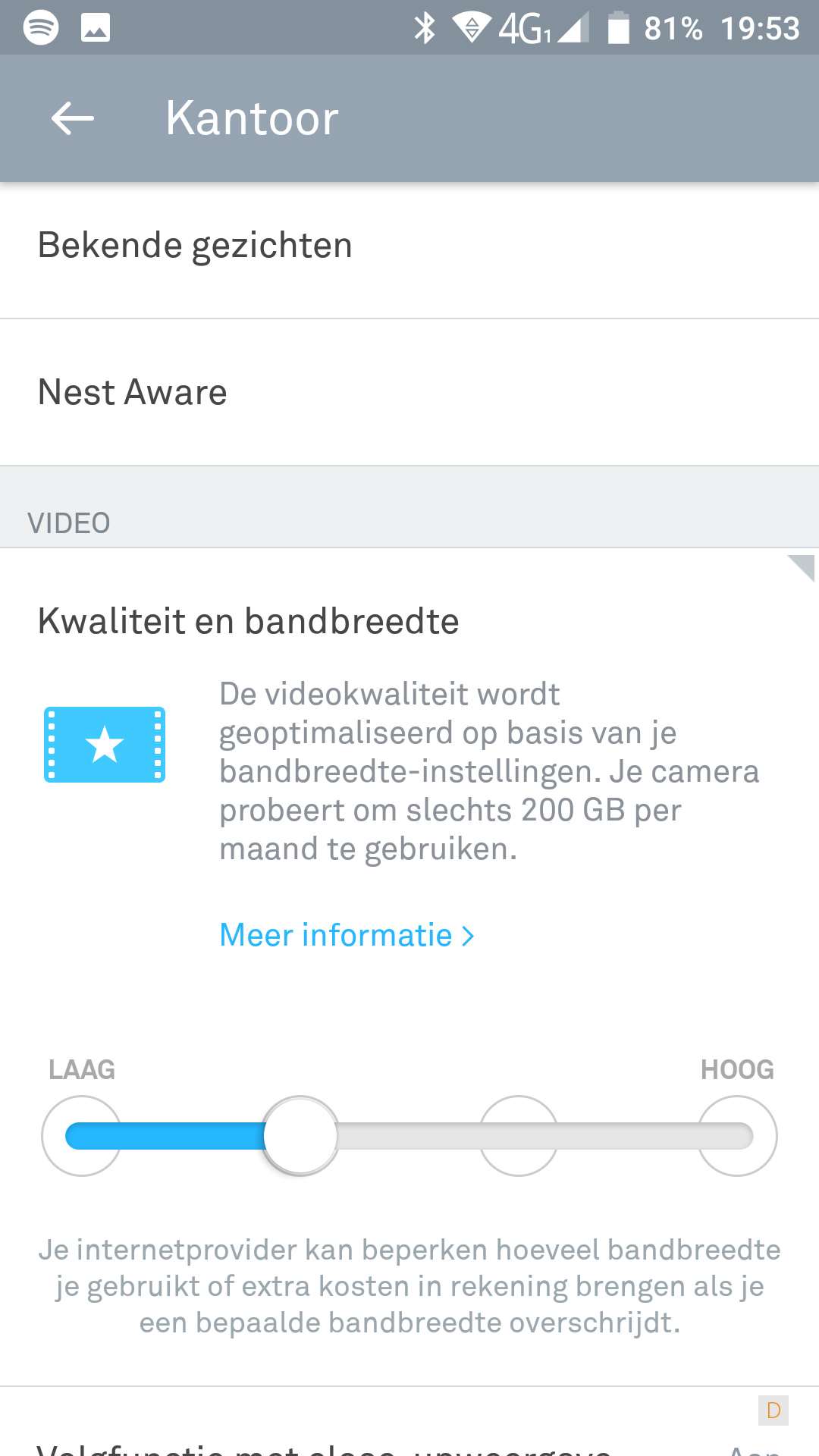
Task: Set video quality to HOOG
Action: (x=737, y=1136)
